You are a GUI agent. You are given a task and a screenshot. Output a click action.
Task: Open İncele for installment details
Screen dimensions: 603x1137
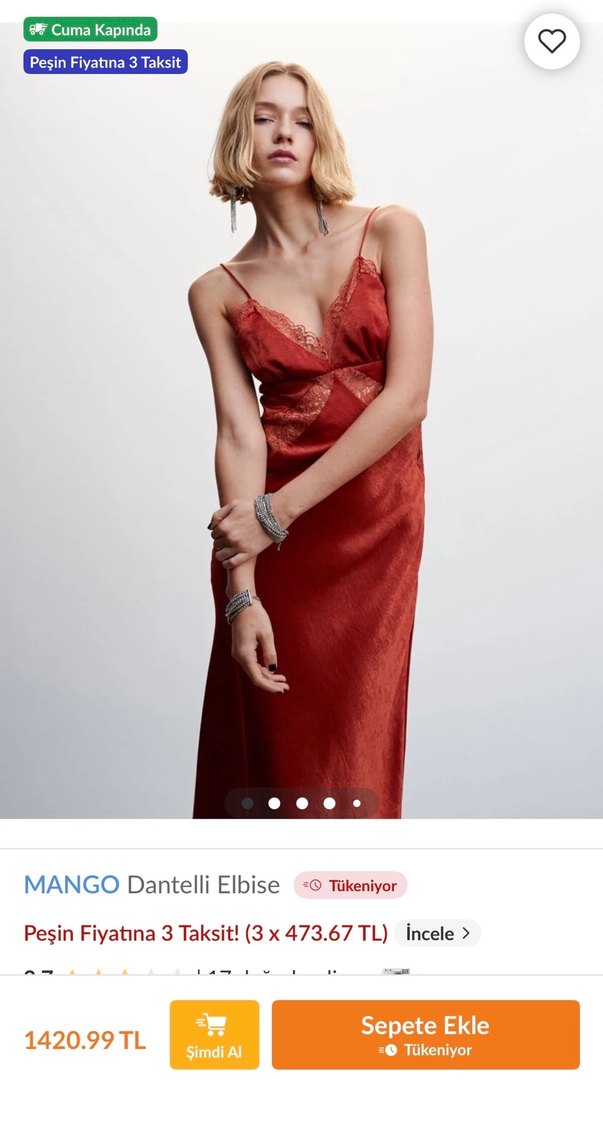(x=437, y=933)
